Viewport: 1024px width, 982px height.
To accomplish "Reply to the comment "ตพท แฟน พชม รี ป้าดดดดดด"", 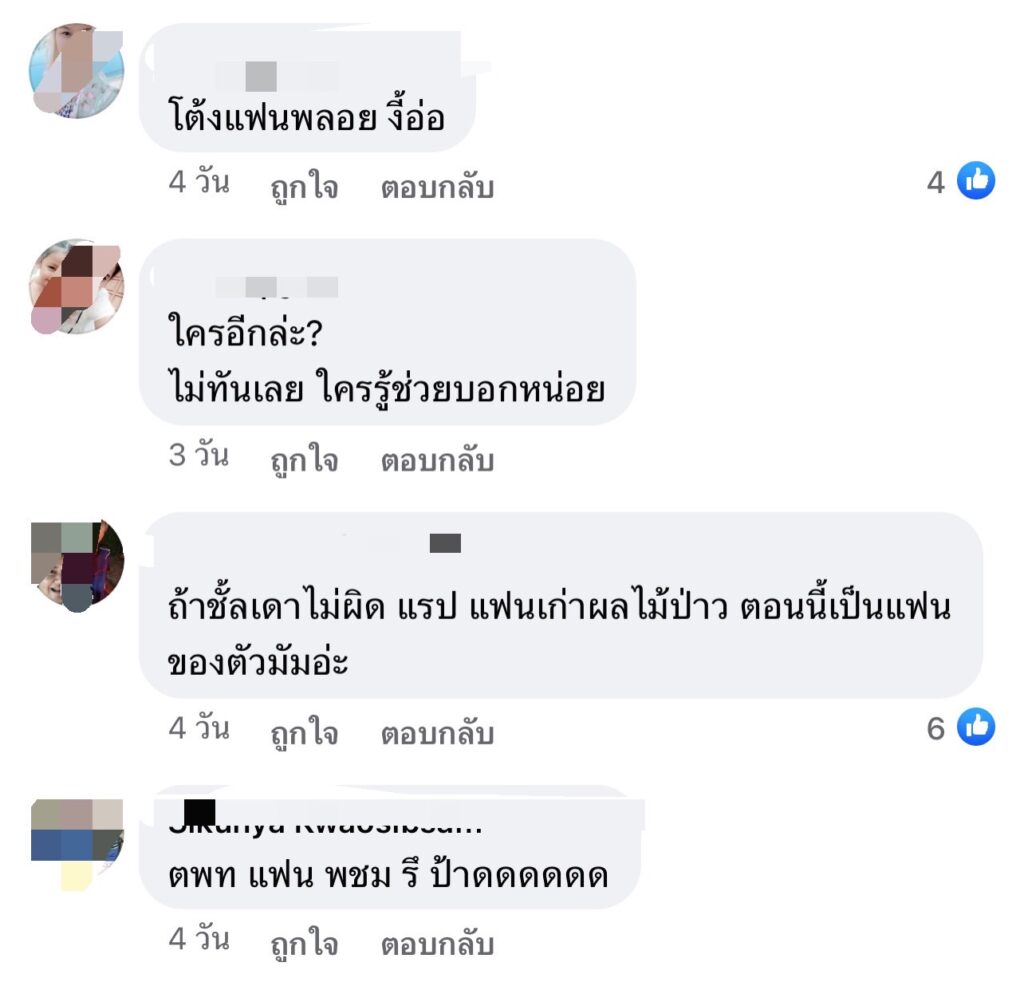I will (x=437, y=943).
